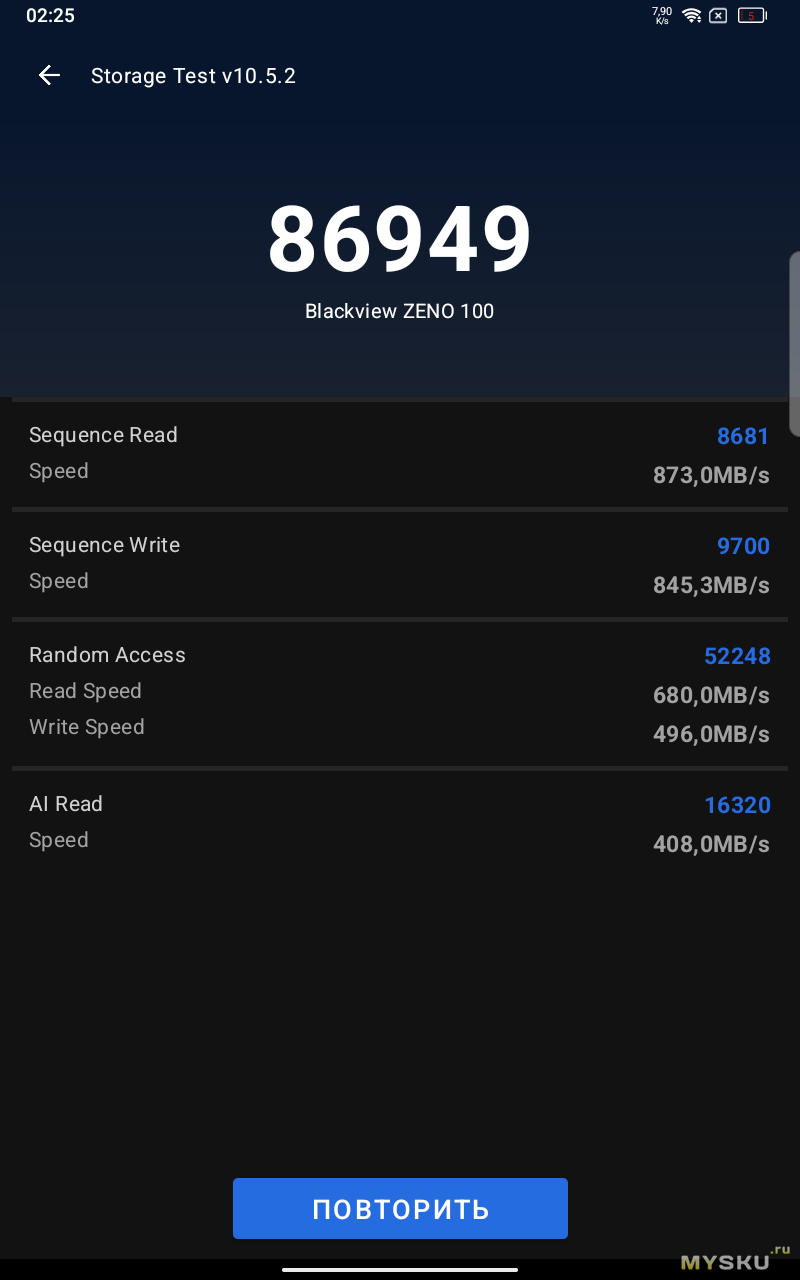
Task: Go back from Storage Test screen
Action: (49, 76)
